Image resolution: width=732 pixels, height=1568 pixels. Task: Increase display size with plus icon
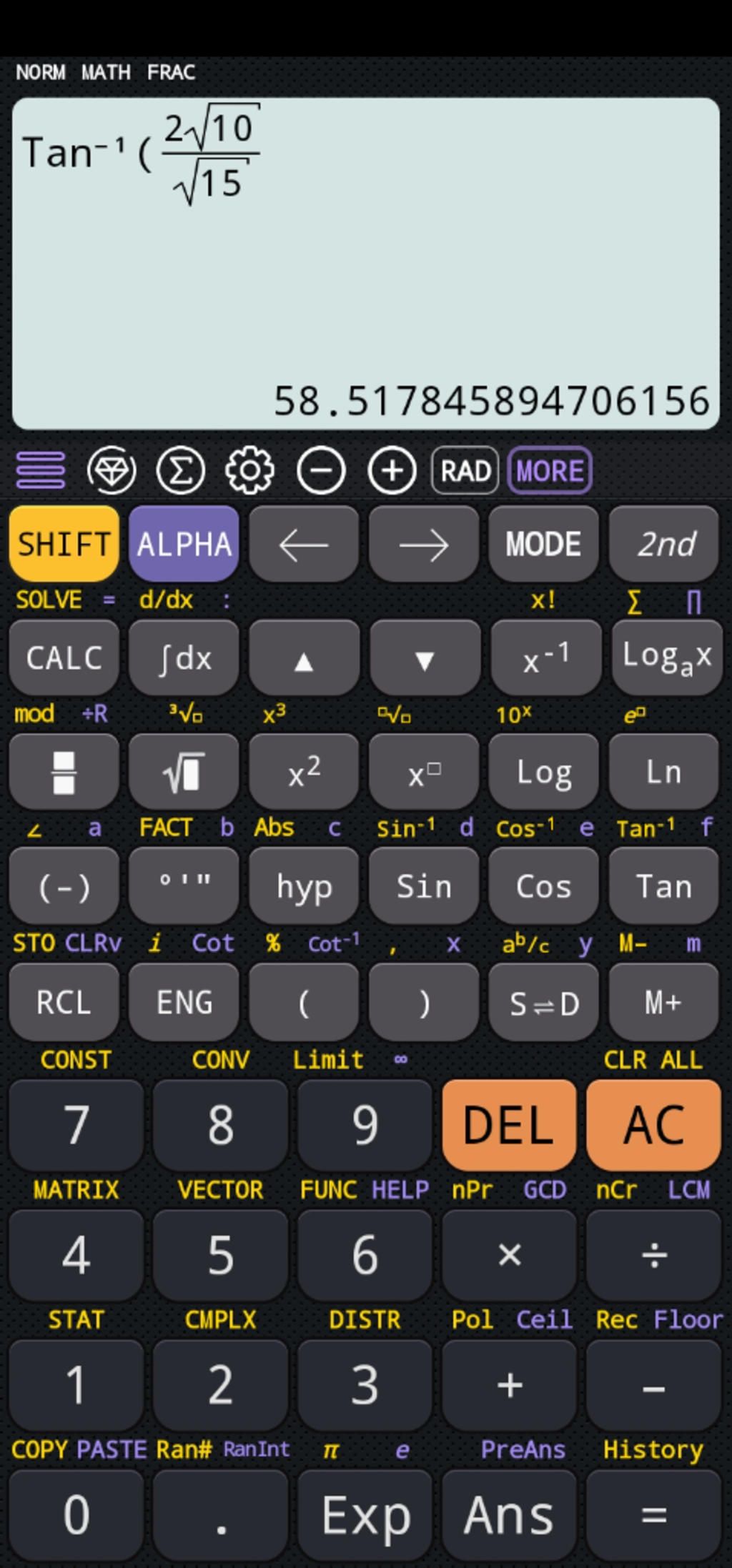[x=392, y=470]
